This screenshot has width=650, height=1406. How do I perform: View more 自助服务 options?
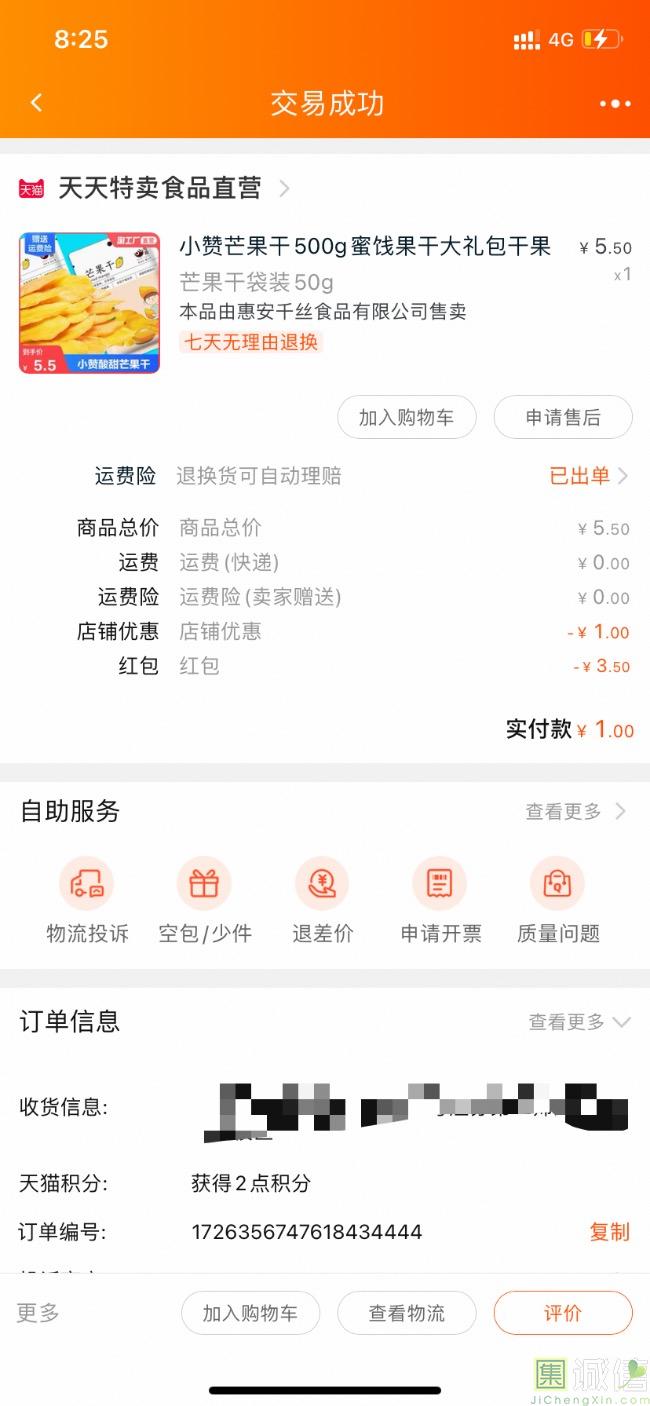click(575, 812)
